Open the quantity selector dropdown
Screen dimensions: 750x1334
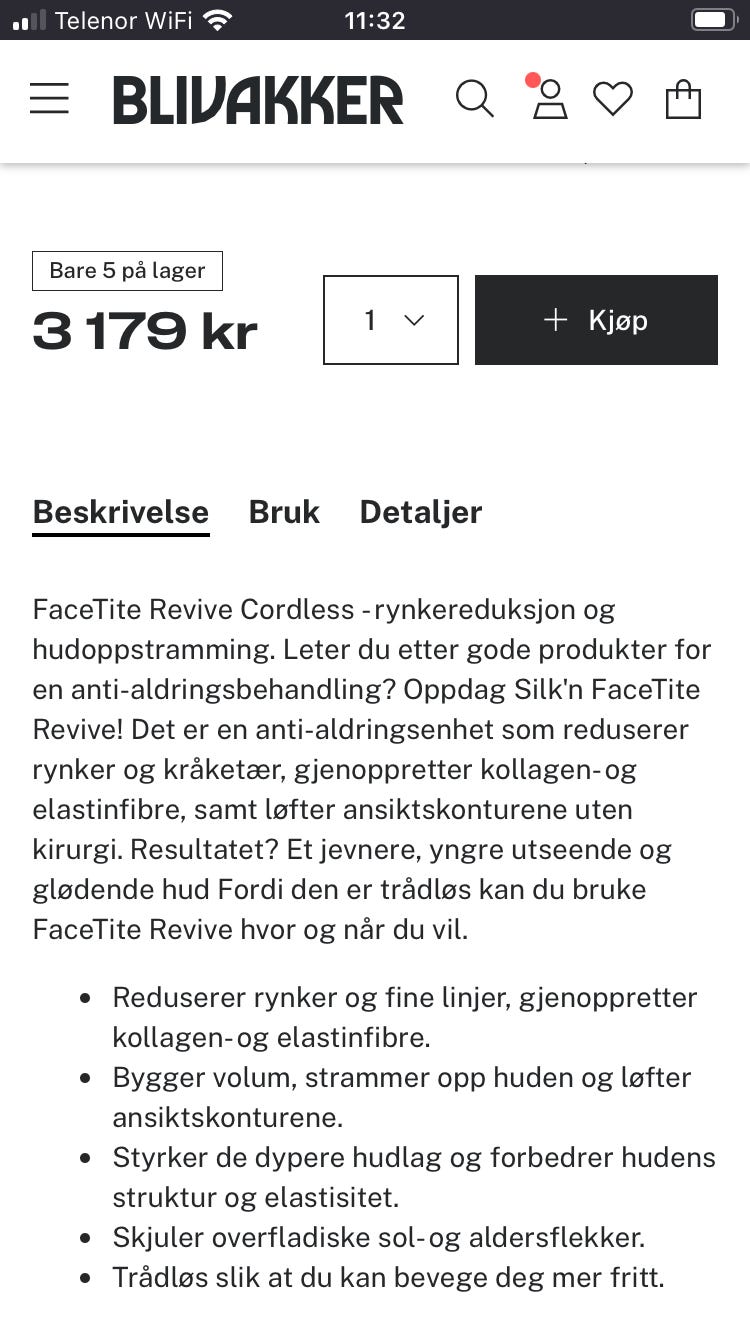click(x=390, y=319)
